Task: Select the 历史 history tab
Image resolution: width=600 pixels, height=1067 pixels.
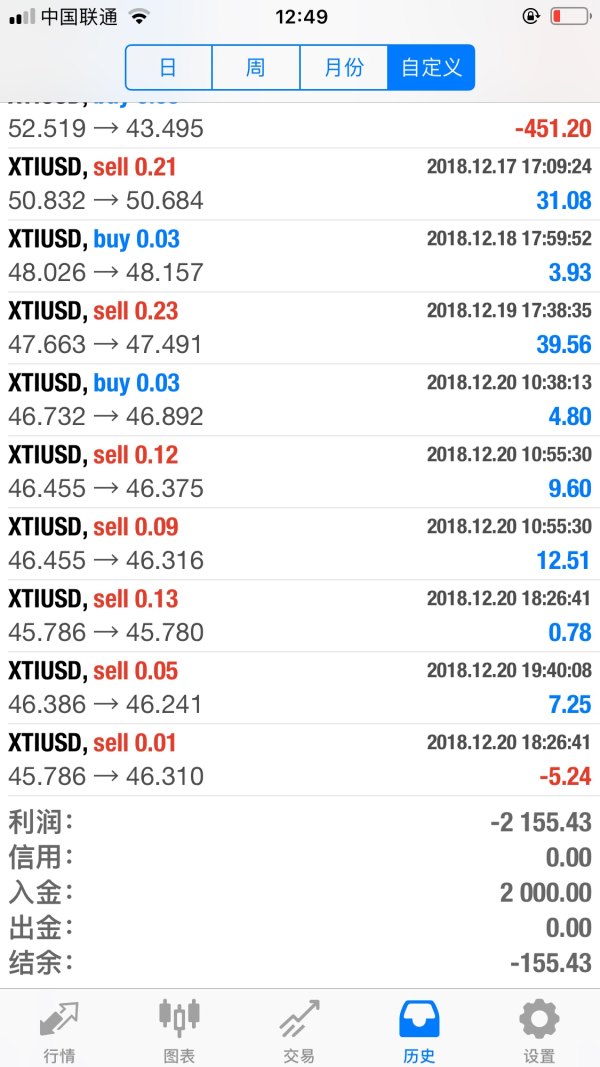Action: click(x=419, y=1029)
